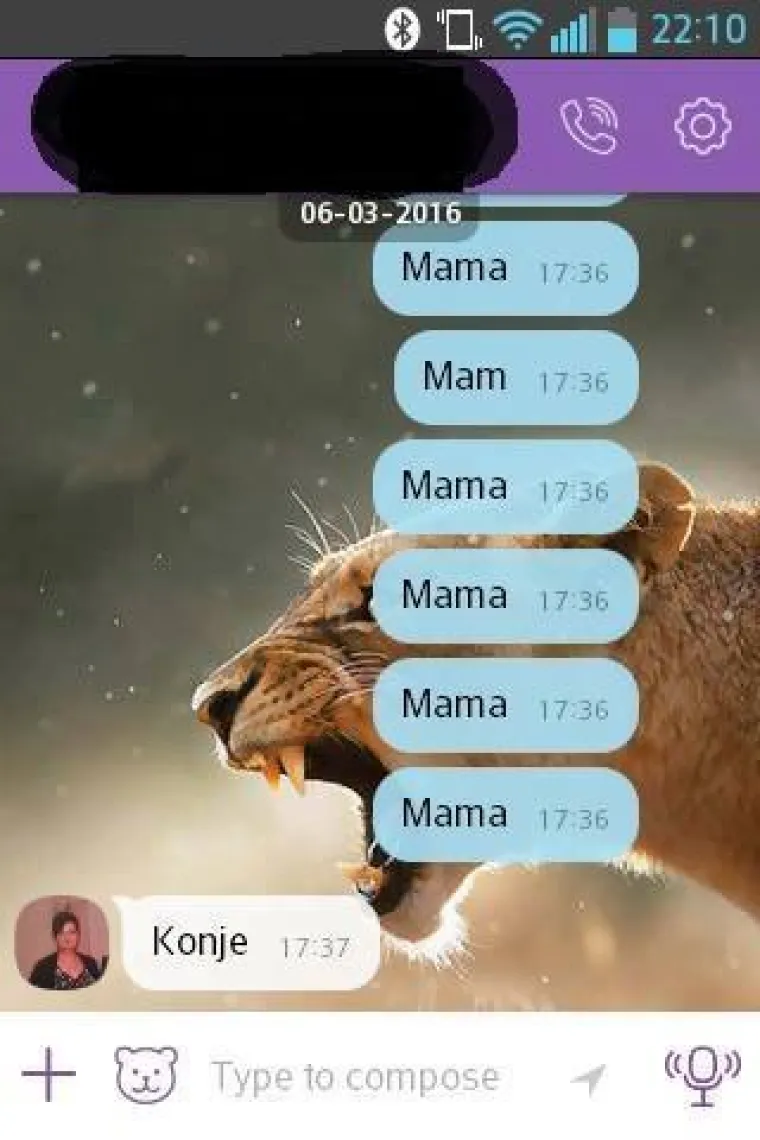Send the message with the arrow icon
760x1140 pixels.
click(x=588, y=1078)
